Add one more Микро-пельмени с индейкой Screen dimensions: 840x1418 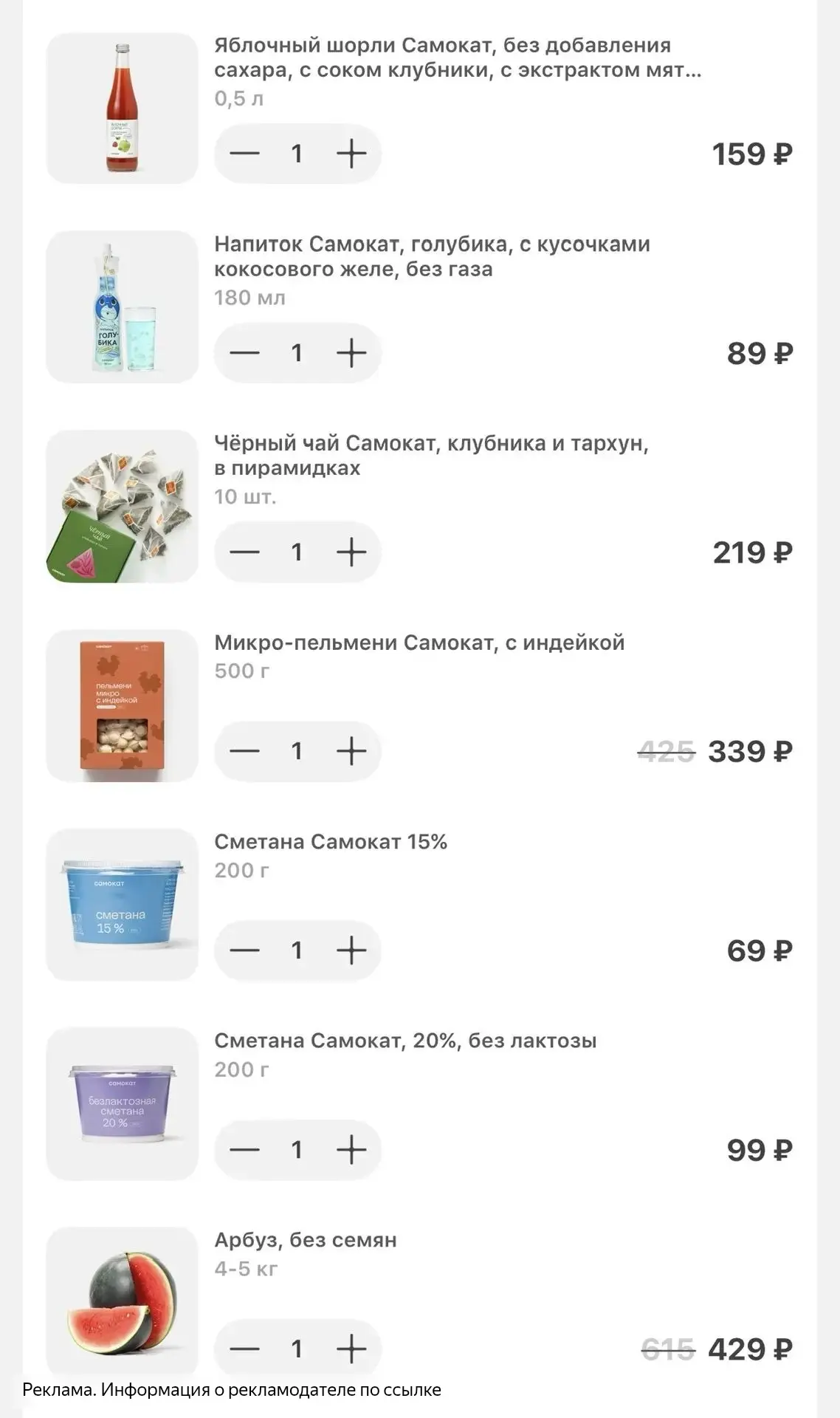pos(351,751)
